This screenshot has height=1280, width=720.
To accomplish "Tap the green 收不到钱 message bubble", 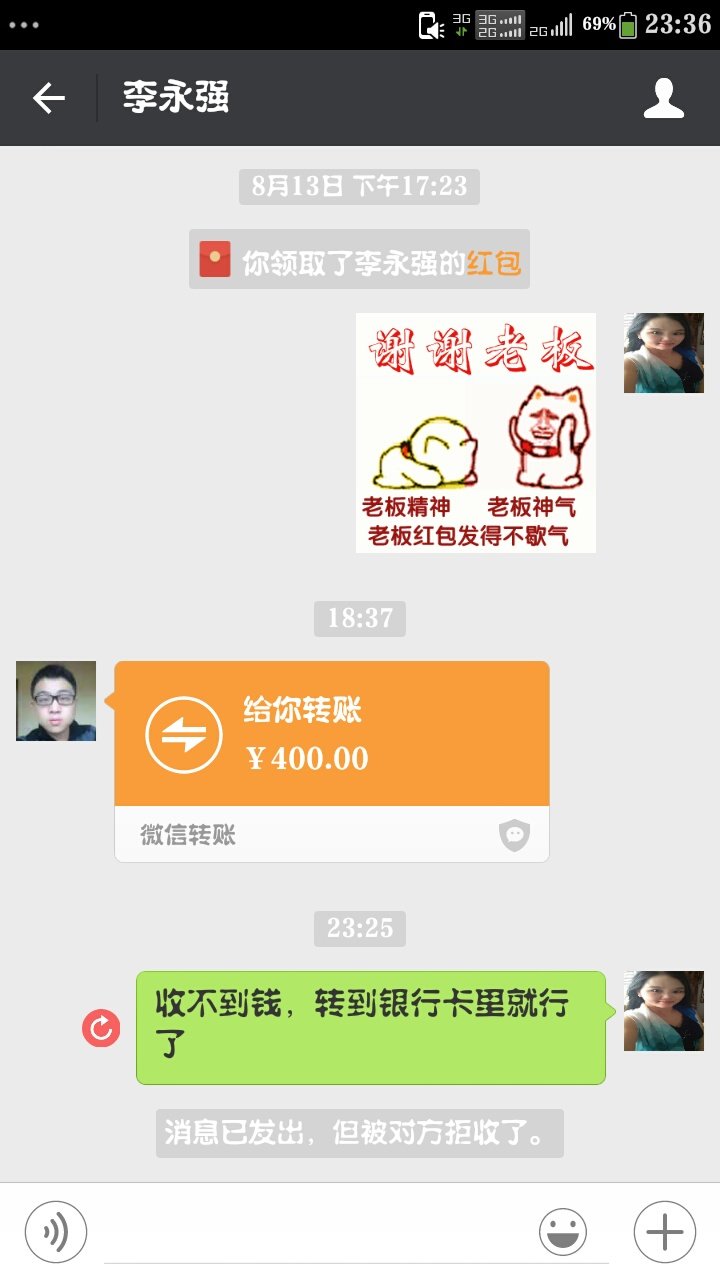I will point(370,1027).
